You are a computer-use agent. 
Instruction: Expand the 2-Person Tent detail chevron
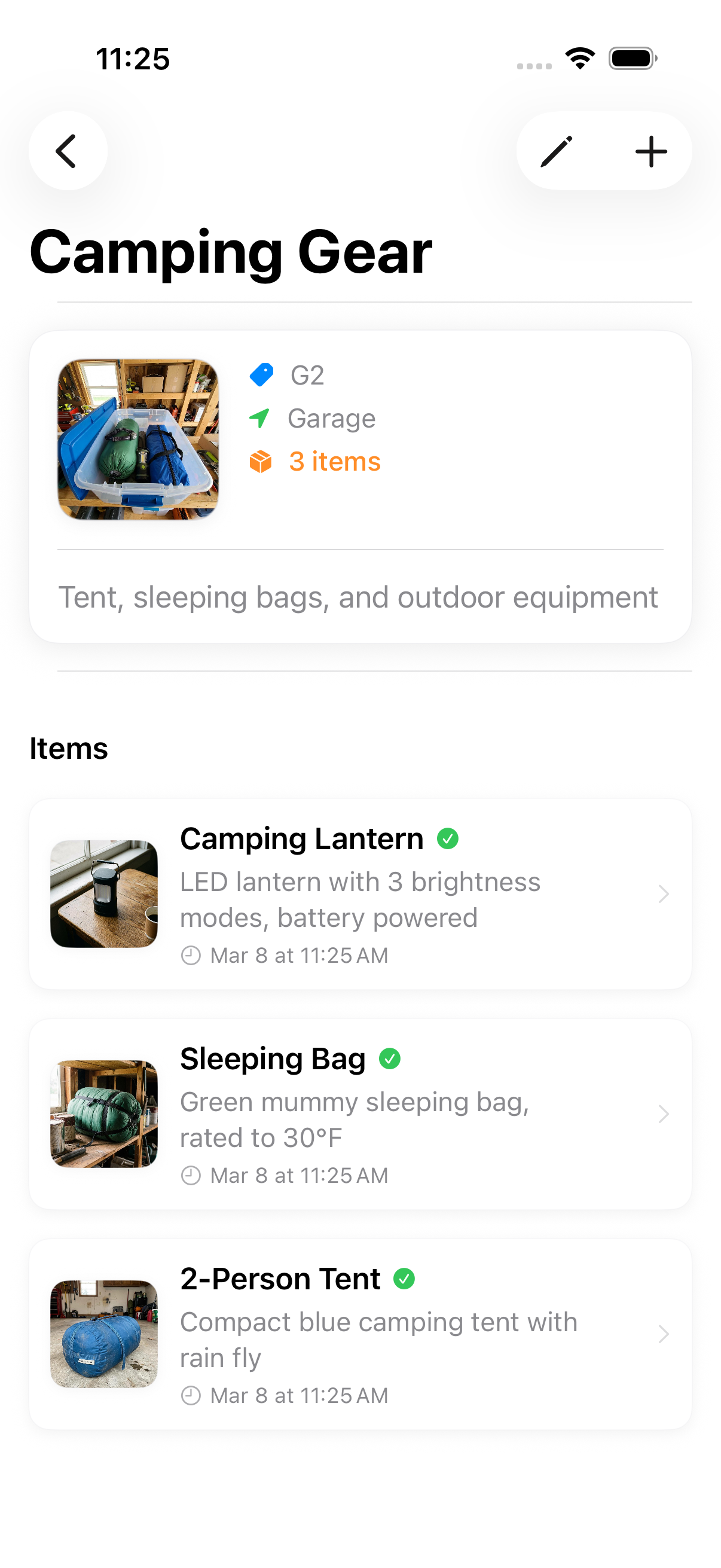pyautogui.click(x=663, y=1334)
